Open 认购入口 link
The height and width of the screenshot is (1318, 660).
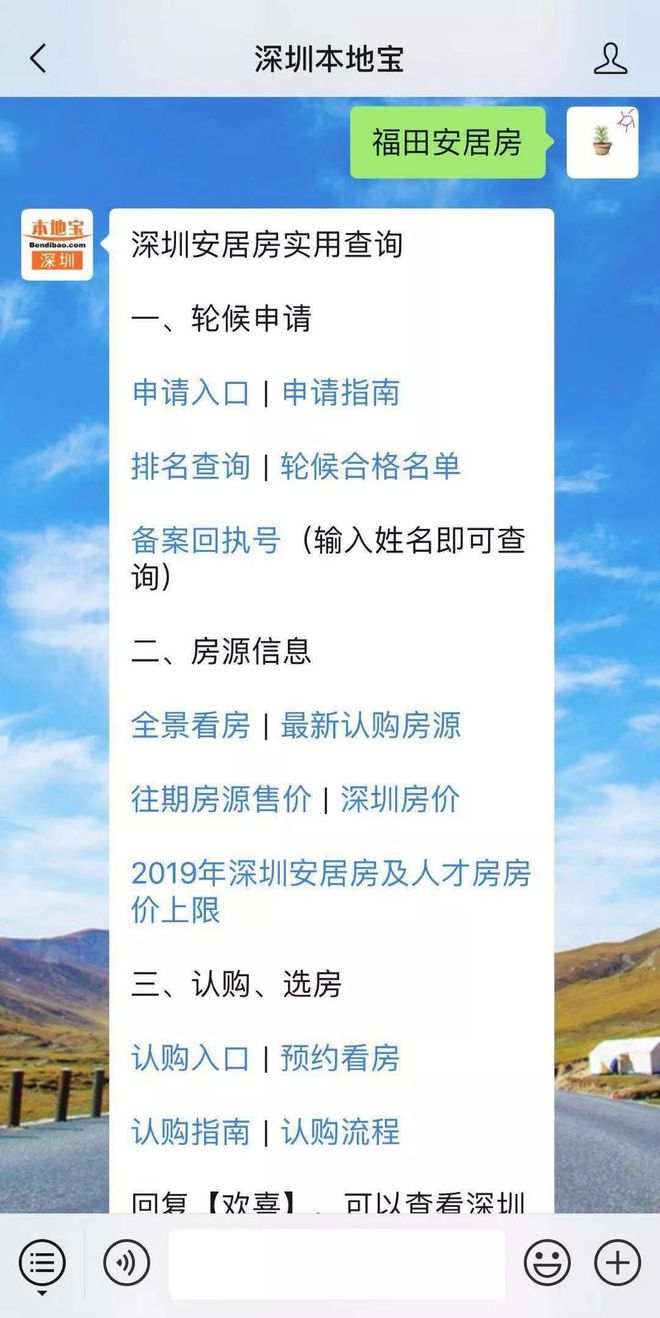(190, 1058)
